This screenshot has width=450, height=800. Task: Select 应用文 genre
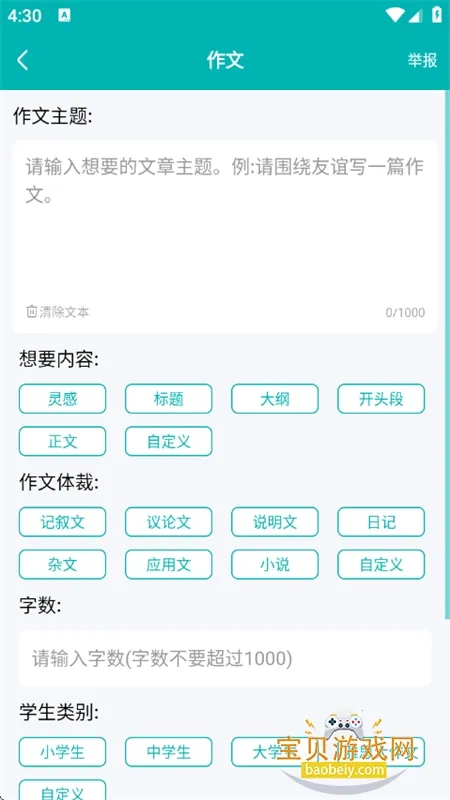[x=168, y=564]
